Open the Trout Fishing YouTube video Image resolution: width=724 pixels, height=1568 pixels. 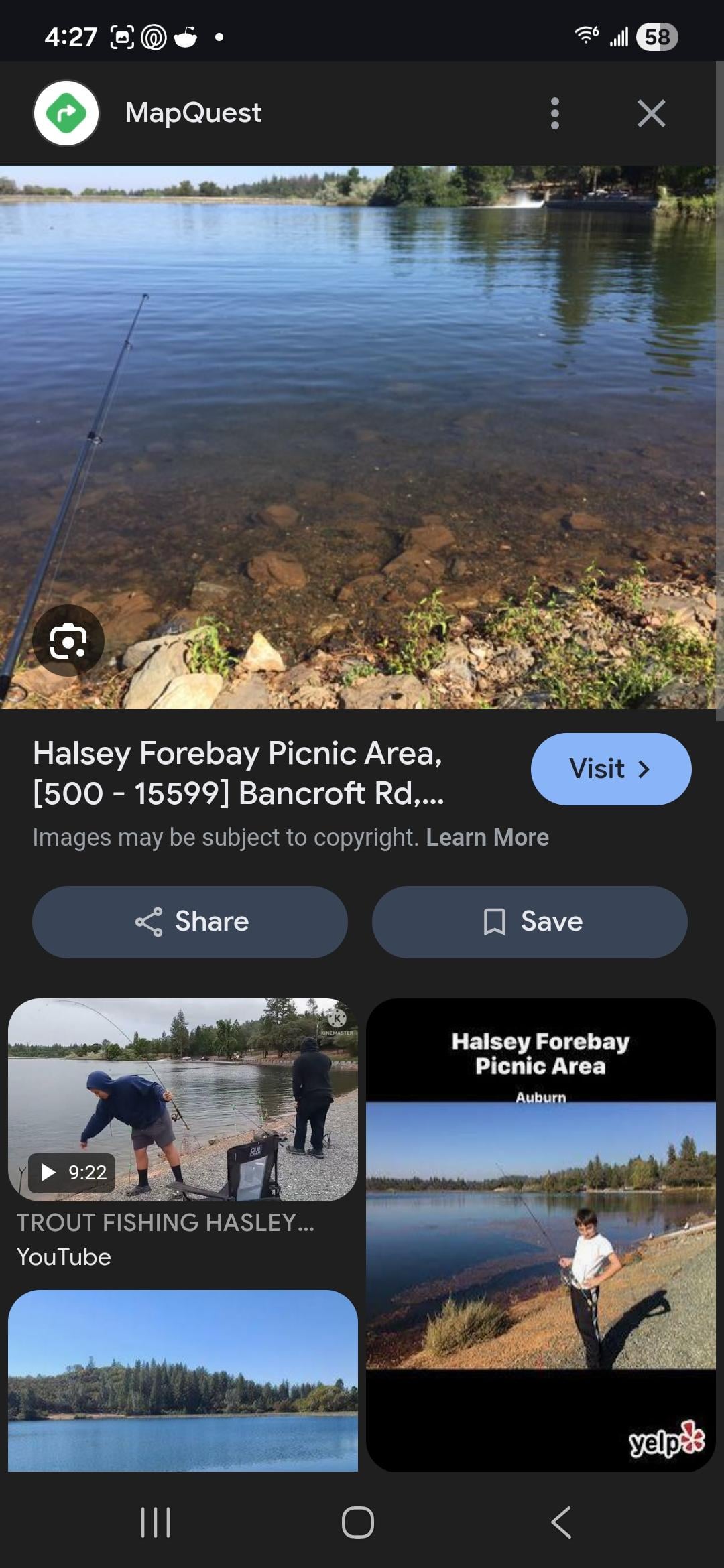click(x=182, y=1100)
